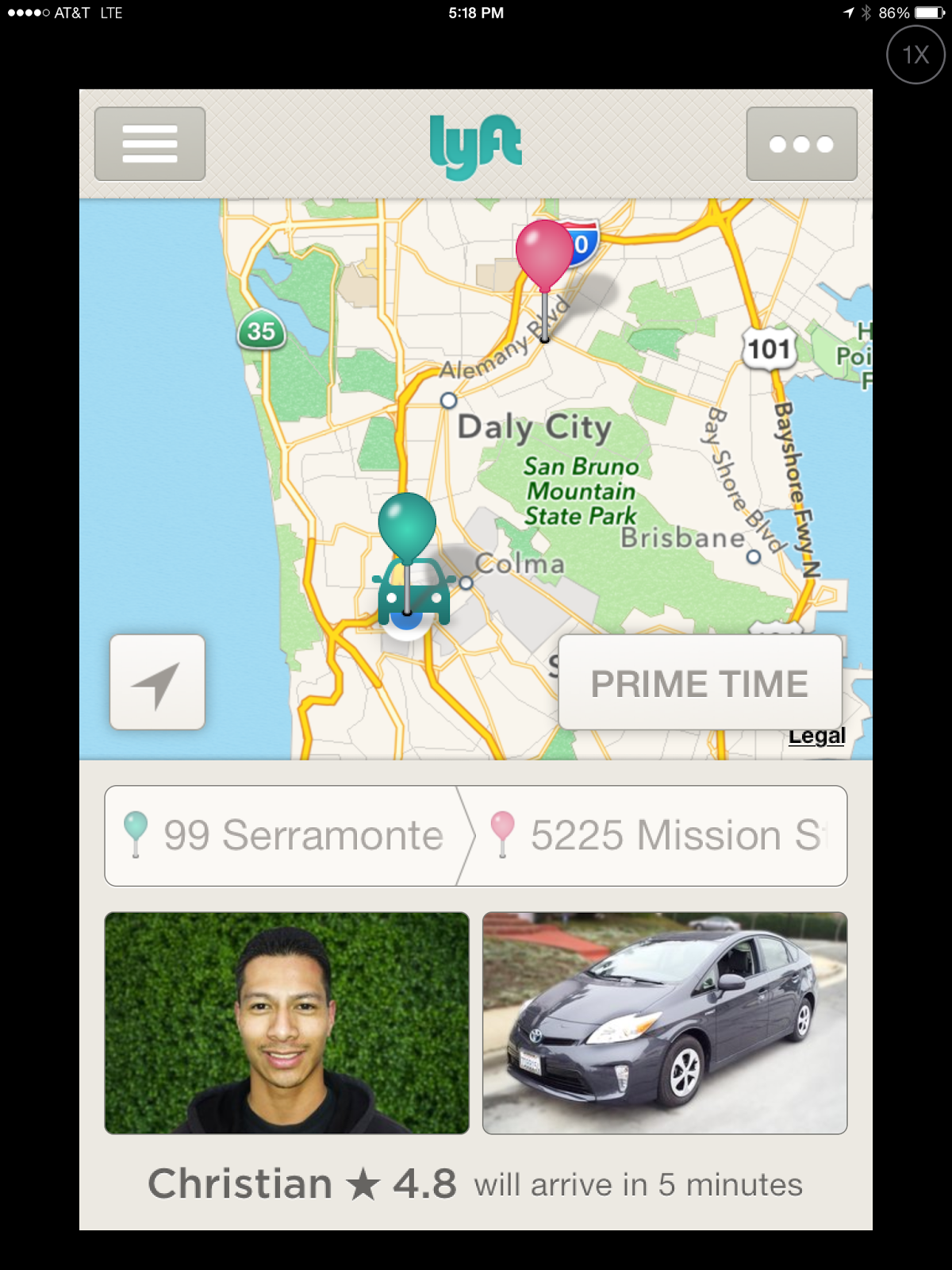Select the teal pickup pin

tap(407, 526)
